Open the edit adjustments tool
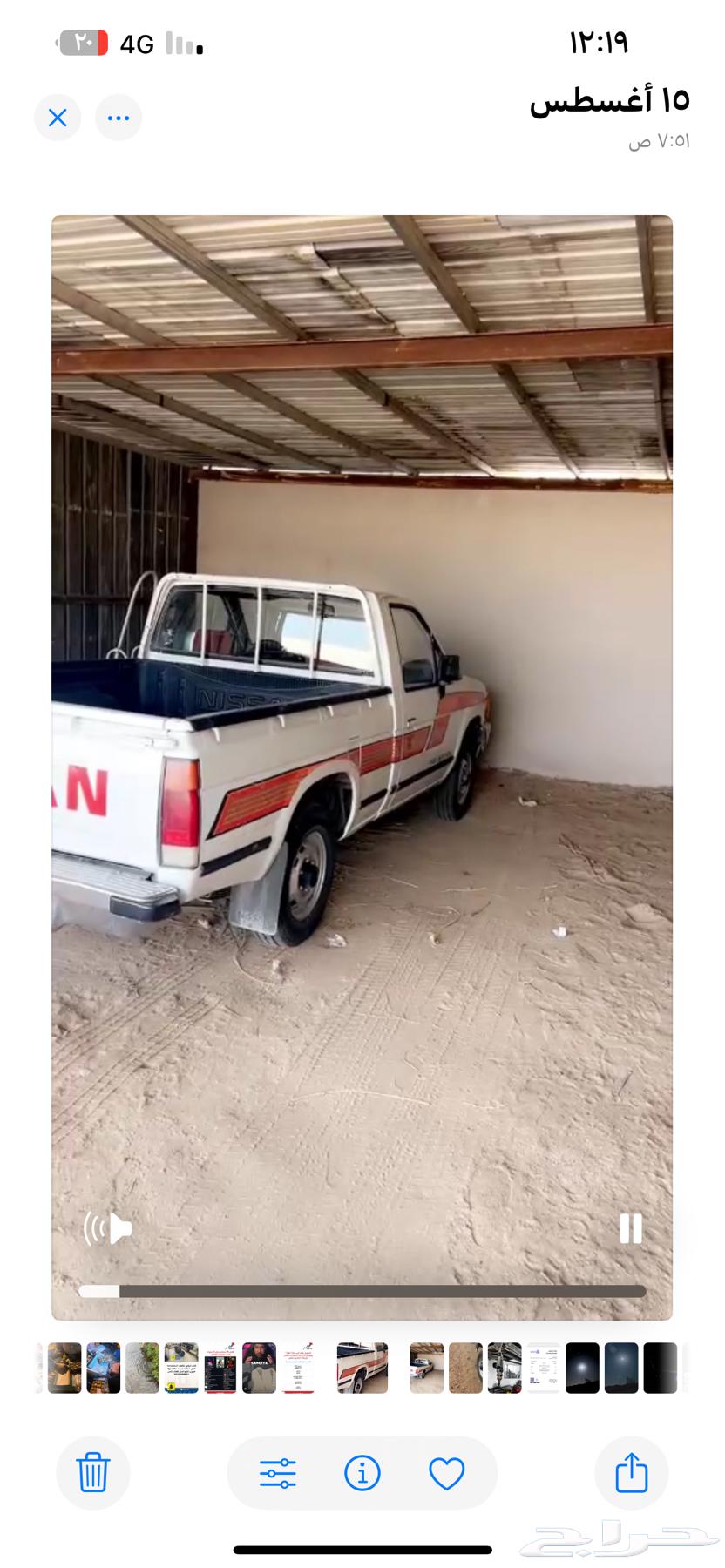The image size is (725, 1568). [278, 1473]
